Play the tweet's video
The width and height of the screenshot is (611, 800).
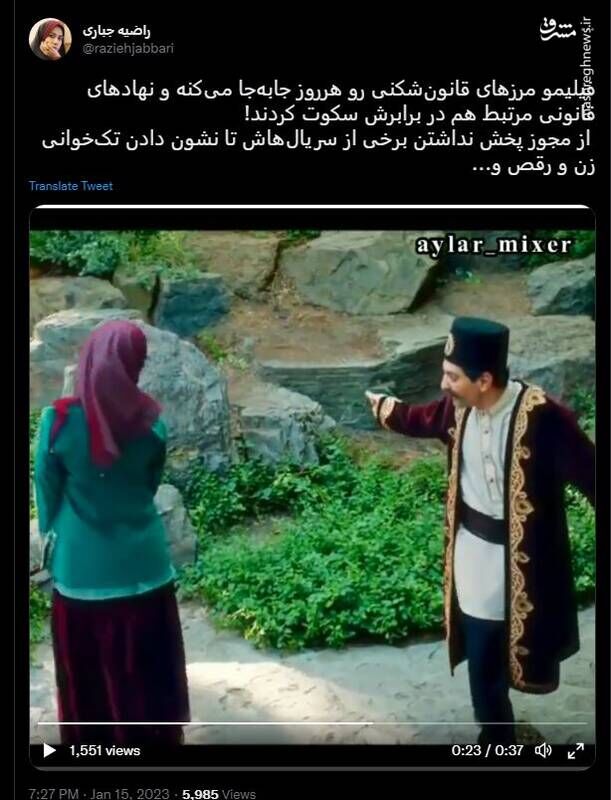pyautogui.click(x=50, y=750)
